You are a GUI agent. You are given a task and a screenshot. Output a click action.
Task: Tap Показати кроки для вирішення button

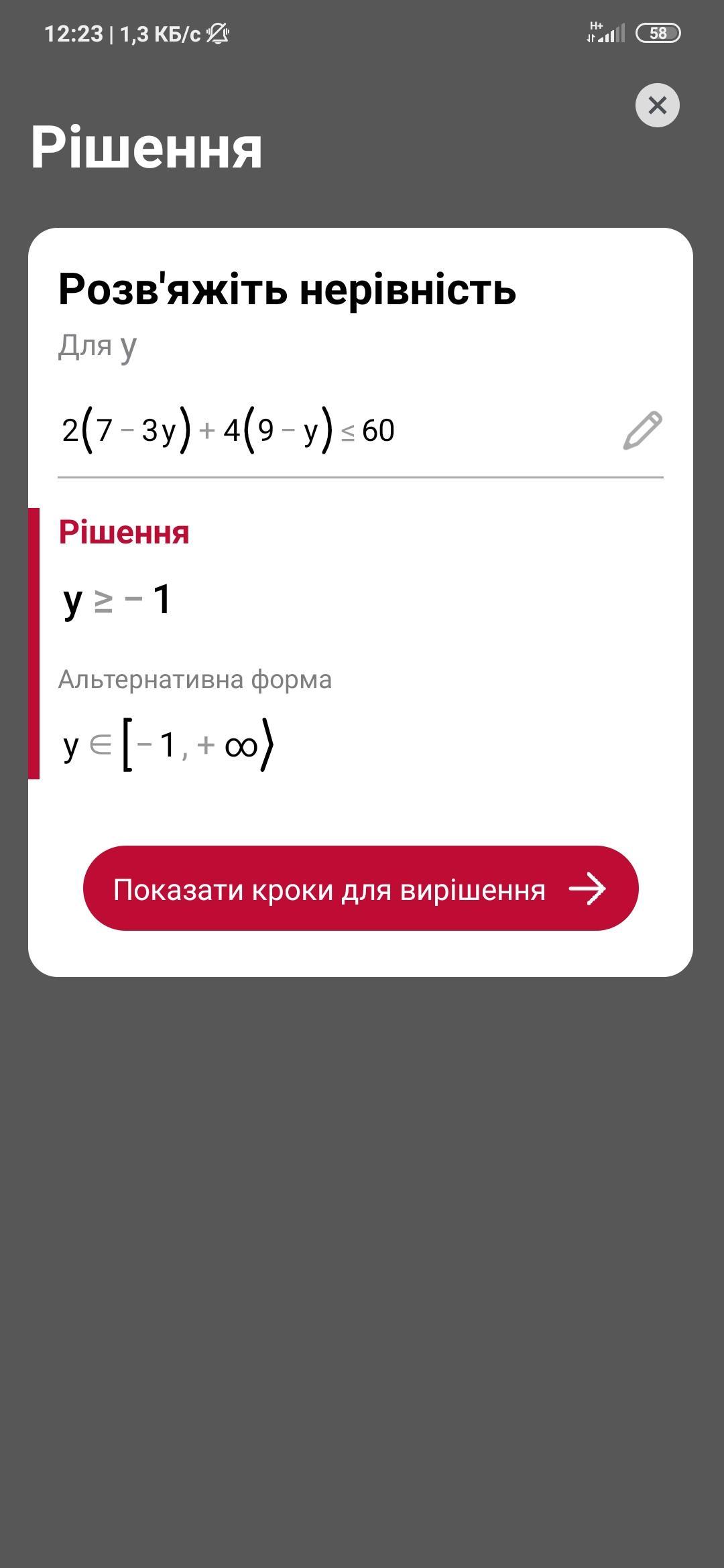pyautogui.click(x=361, y=888)
